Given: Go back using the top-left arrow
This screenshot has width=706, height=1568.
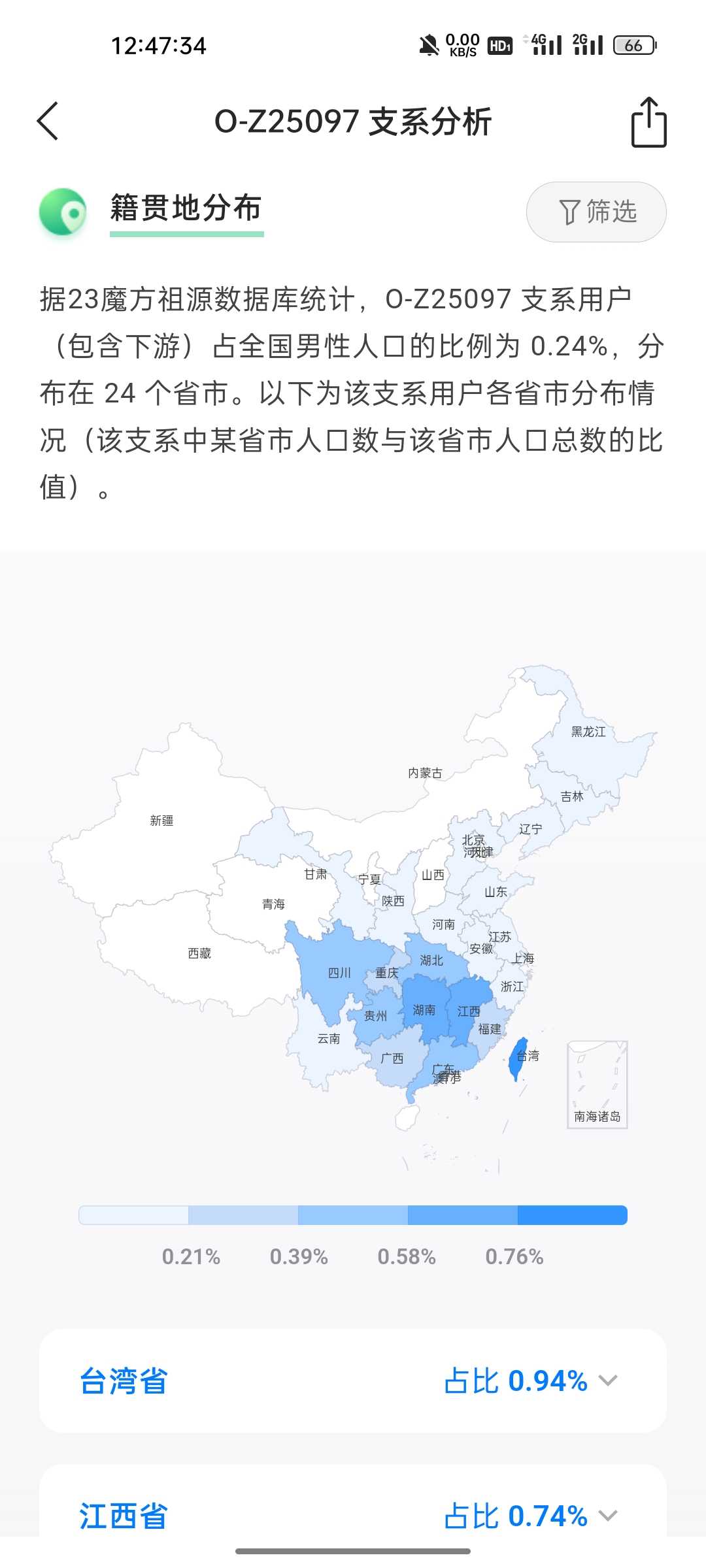Looking at the screenshot, I should (48, 122).
